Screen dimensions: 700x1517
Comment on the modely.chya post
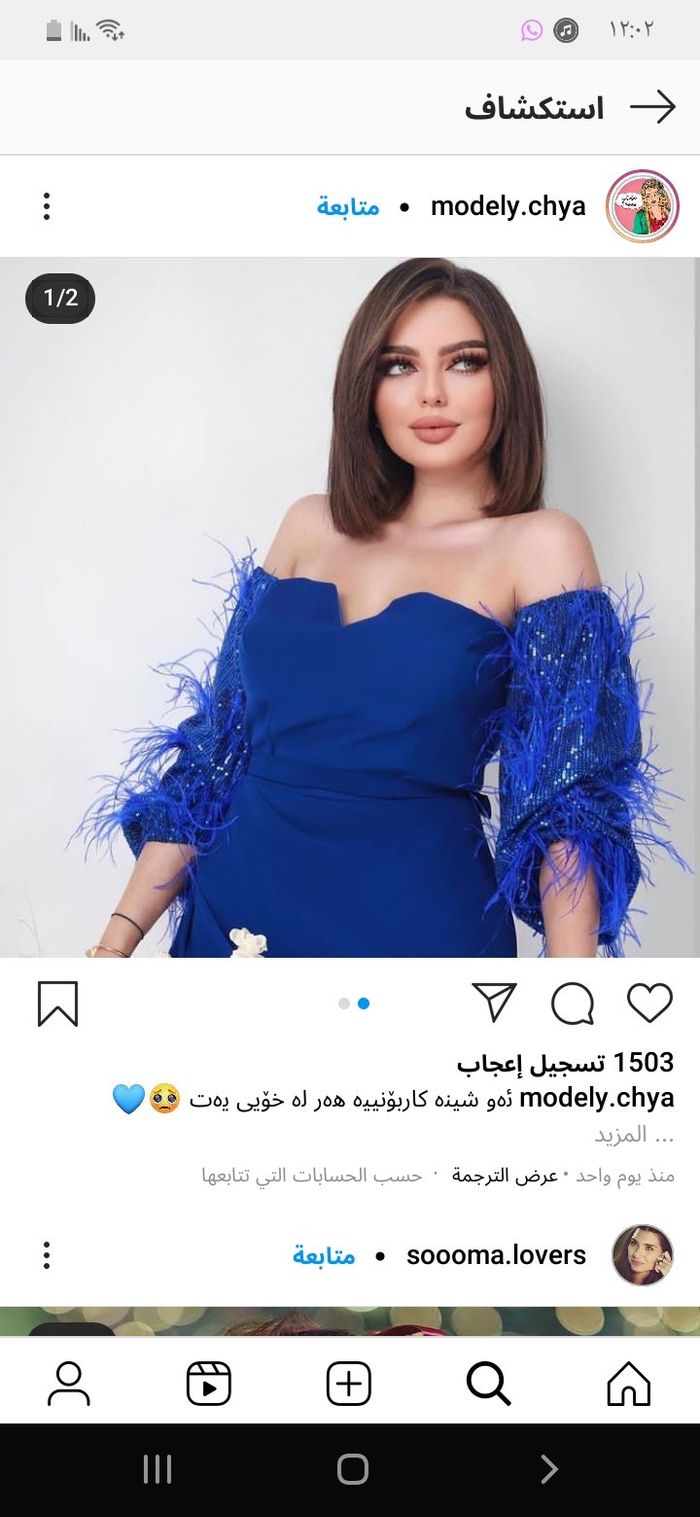click(x=572, y=1003)
